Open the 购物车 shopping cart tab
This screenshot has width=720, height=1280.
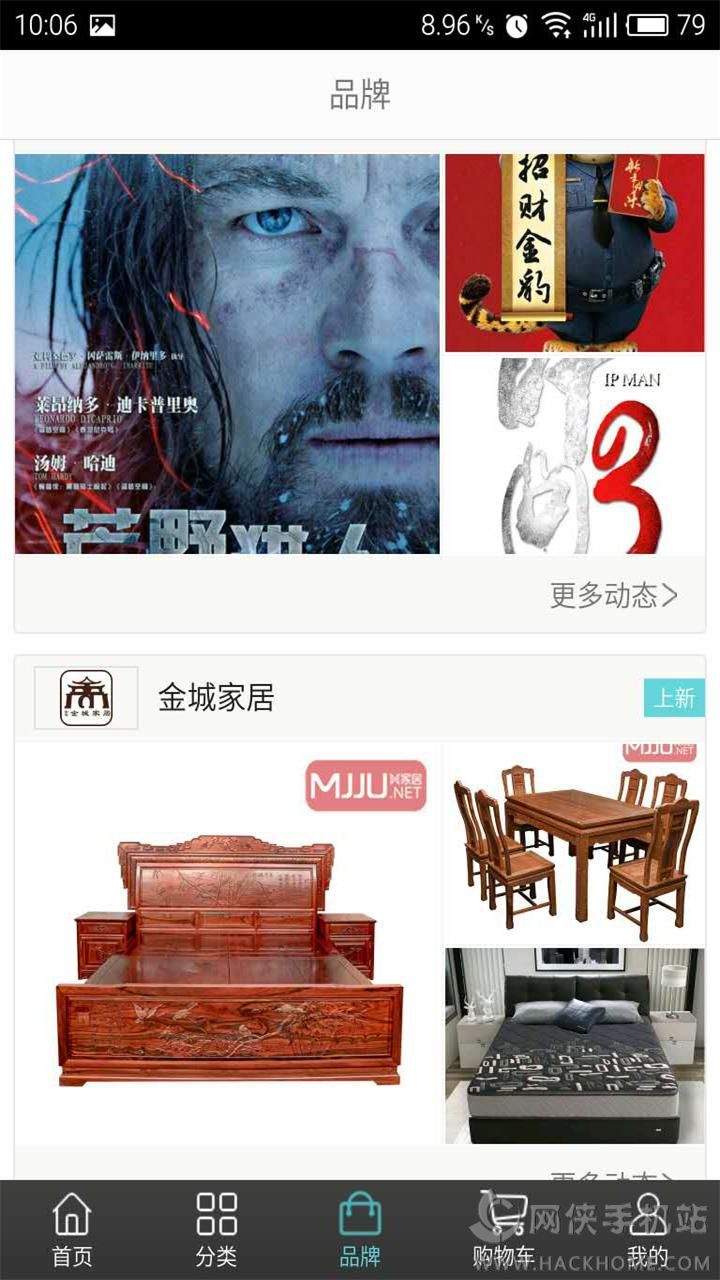point(504,1230)
